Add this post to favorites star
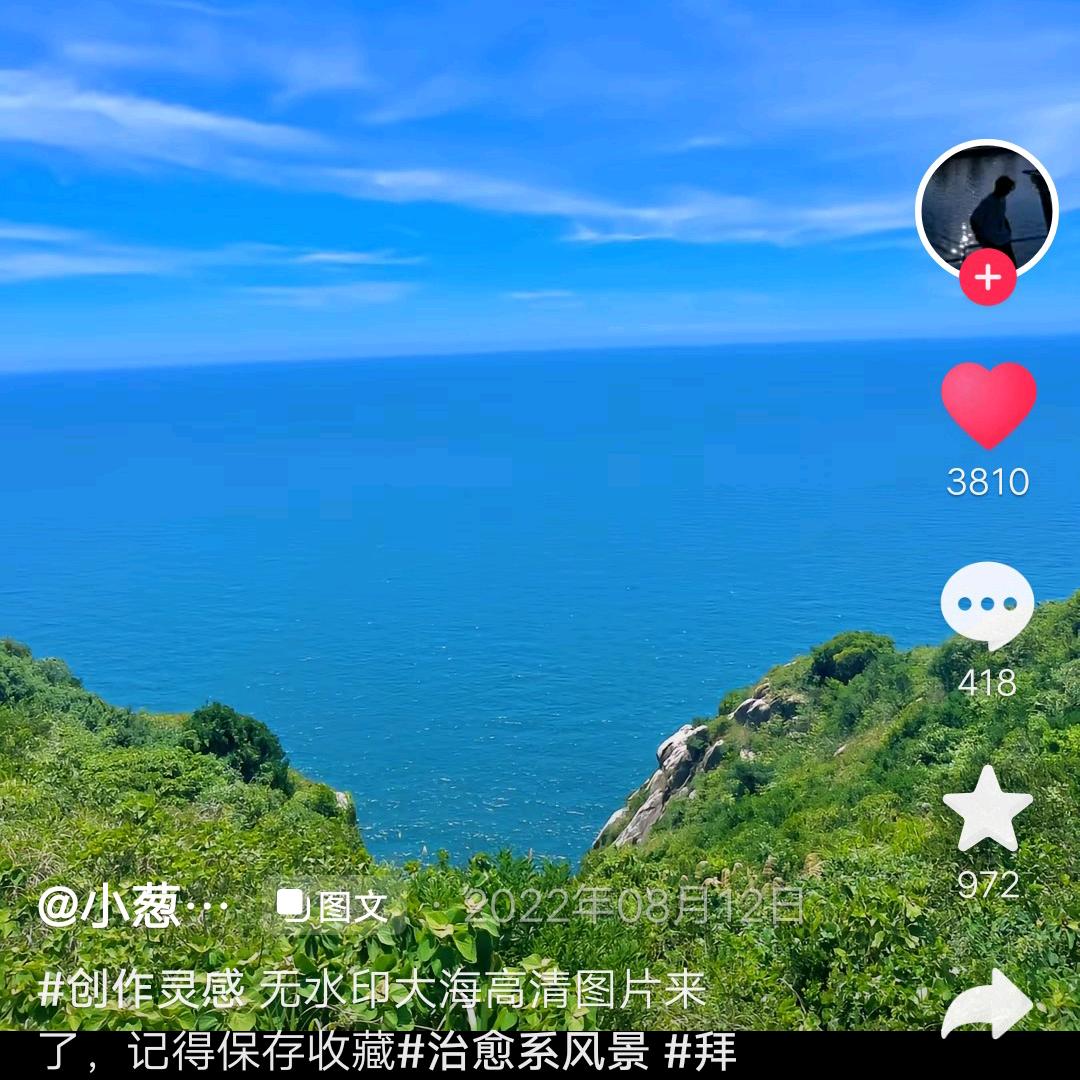 [x=987, y=810]
